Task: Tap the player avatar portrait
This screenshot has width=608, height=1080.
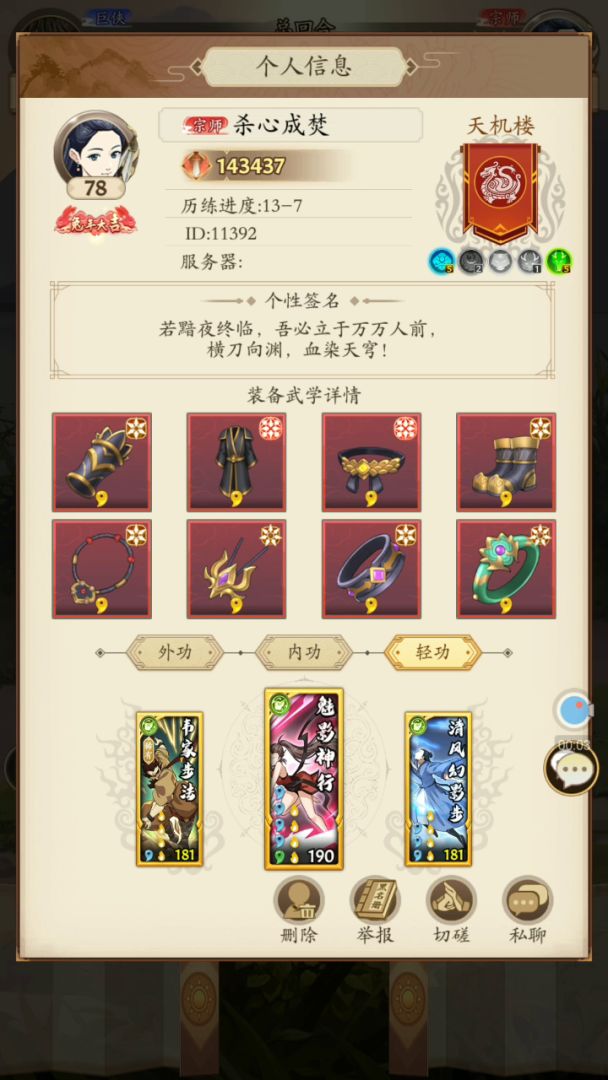Action: point(96,150)
